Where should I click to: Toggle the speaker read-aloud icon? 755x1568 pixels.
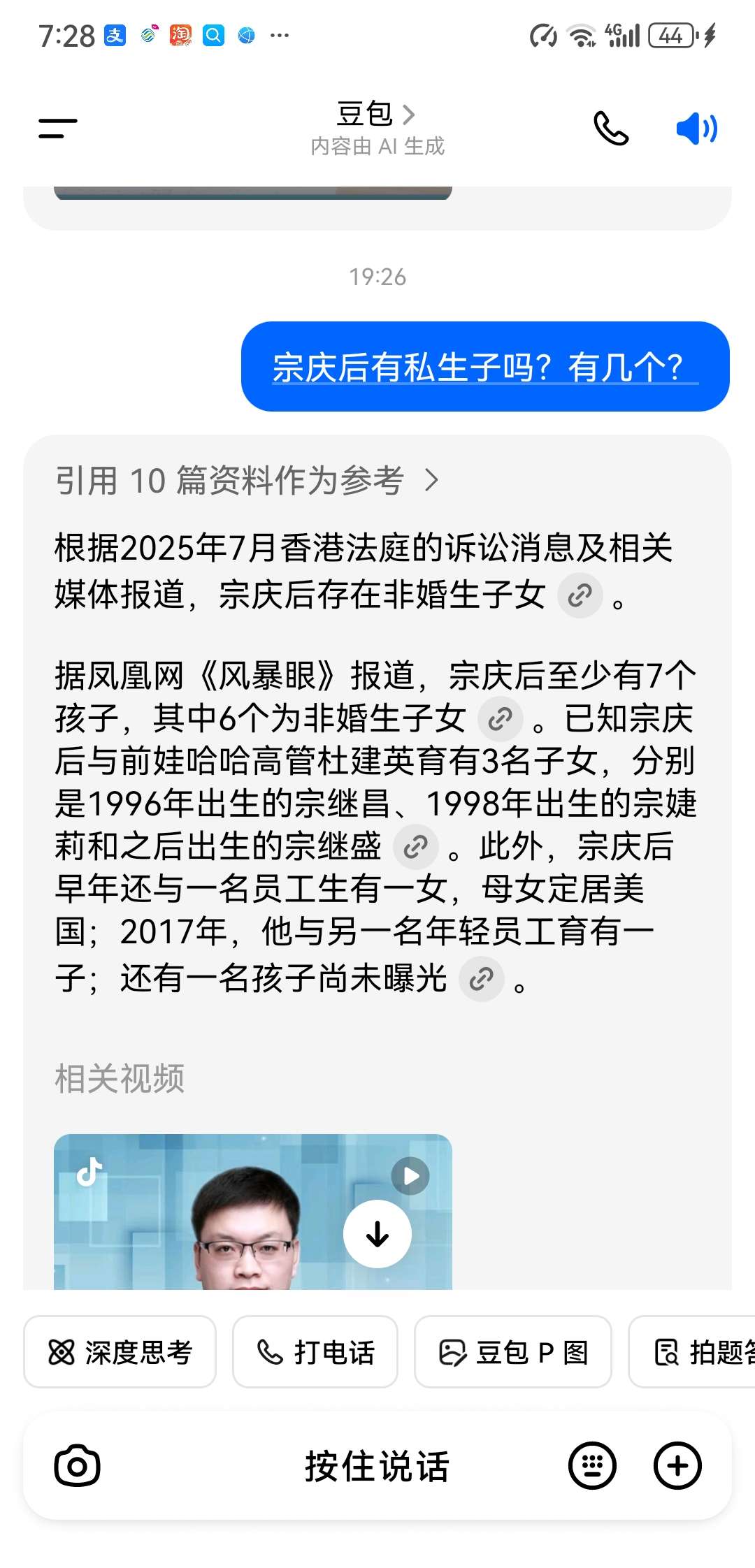click(x=696, y=129)
